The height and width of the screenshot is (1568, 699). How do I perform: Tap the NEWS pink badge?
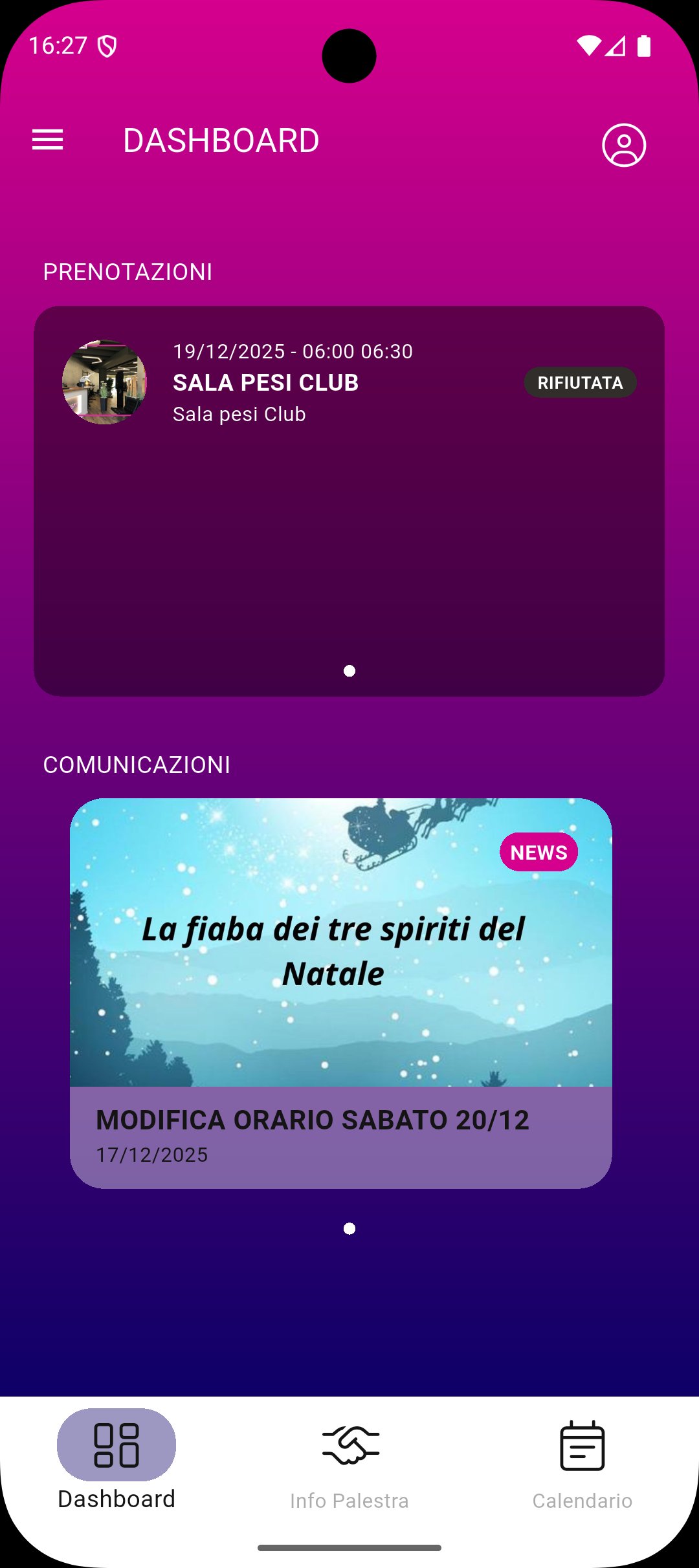point(540,852)
